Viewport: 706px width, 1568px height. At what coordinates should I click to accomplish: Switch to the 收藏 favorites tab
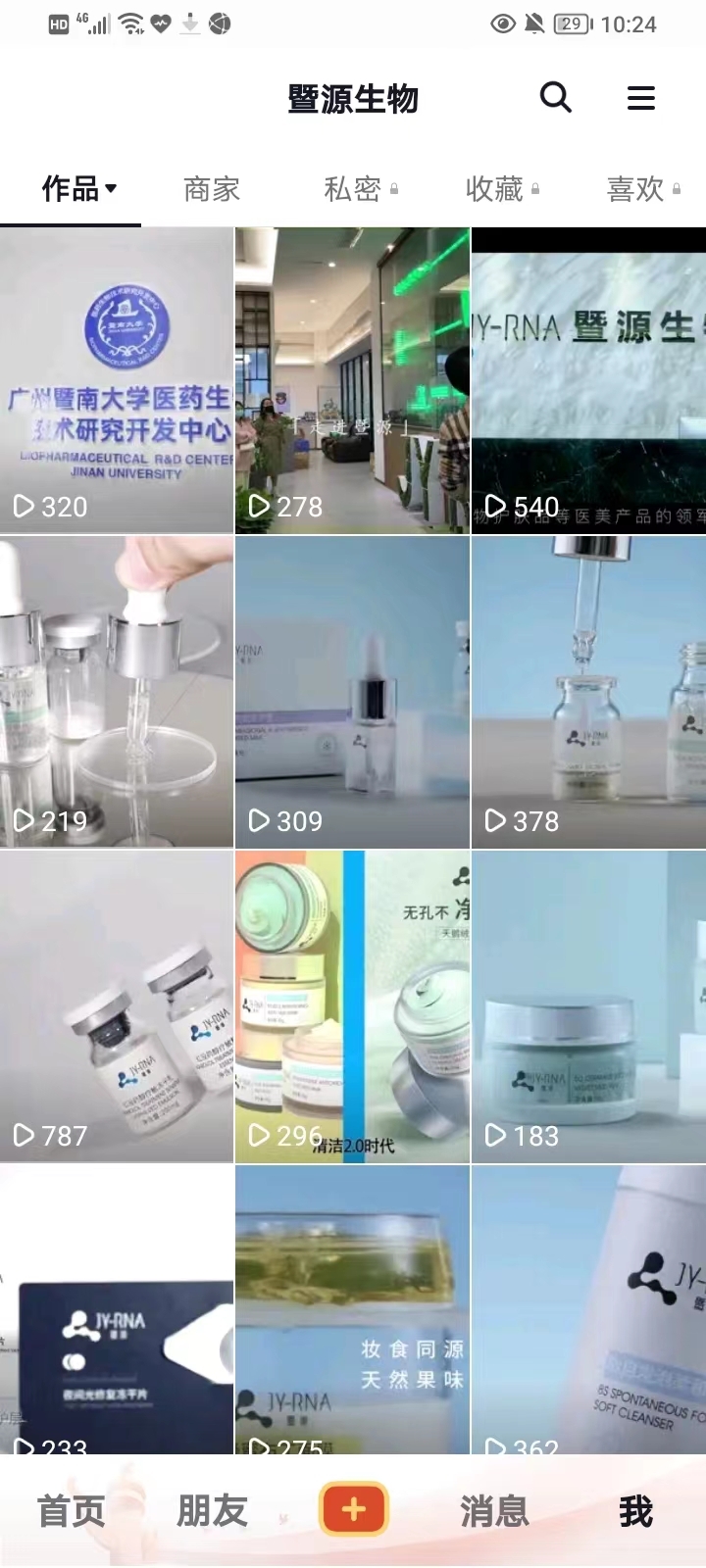pos(501,188)
